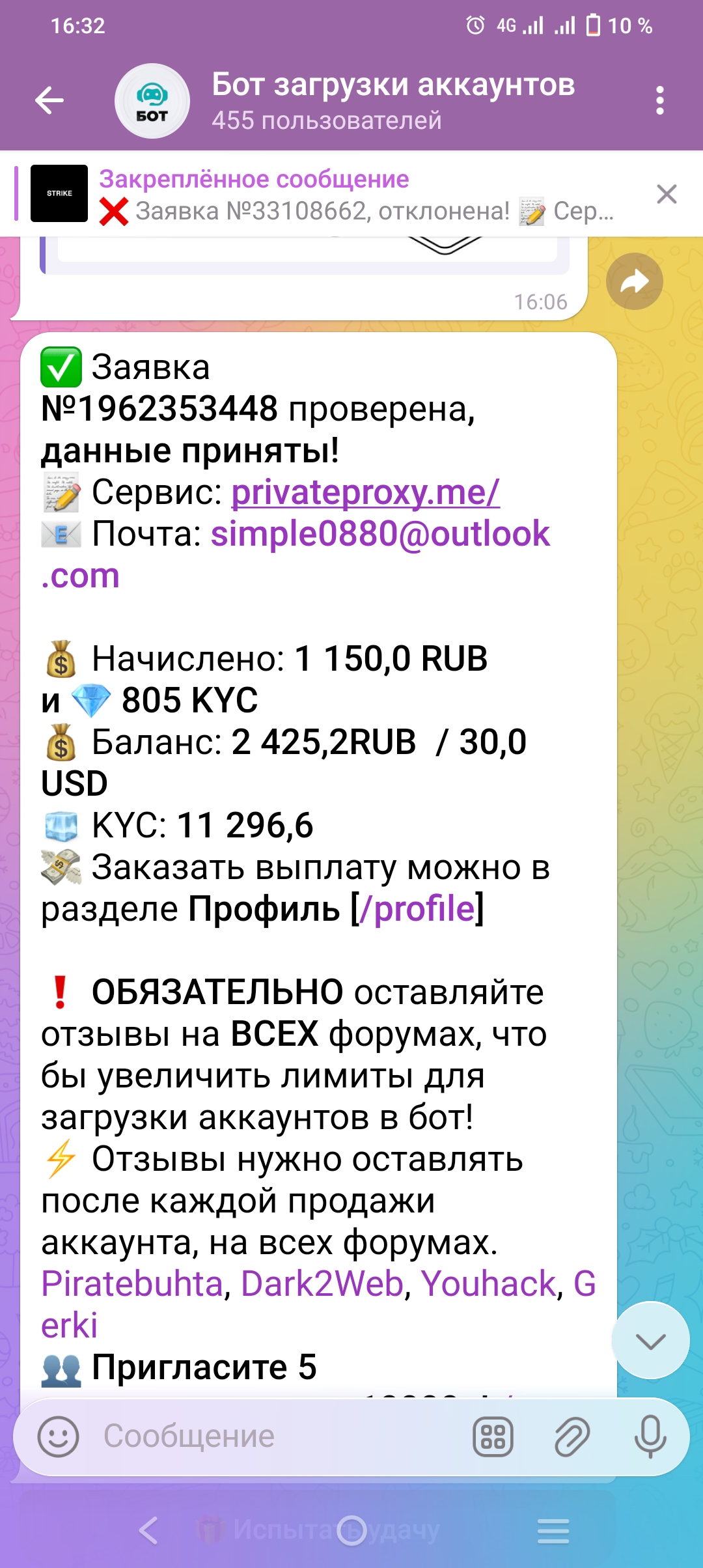Show the bot command keyboard

coord(493,1436)
